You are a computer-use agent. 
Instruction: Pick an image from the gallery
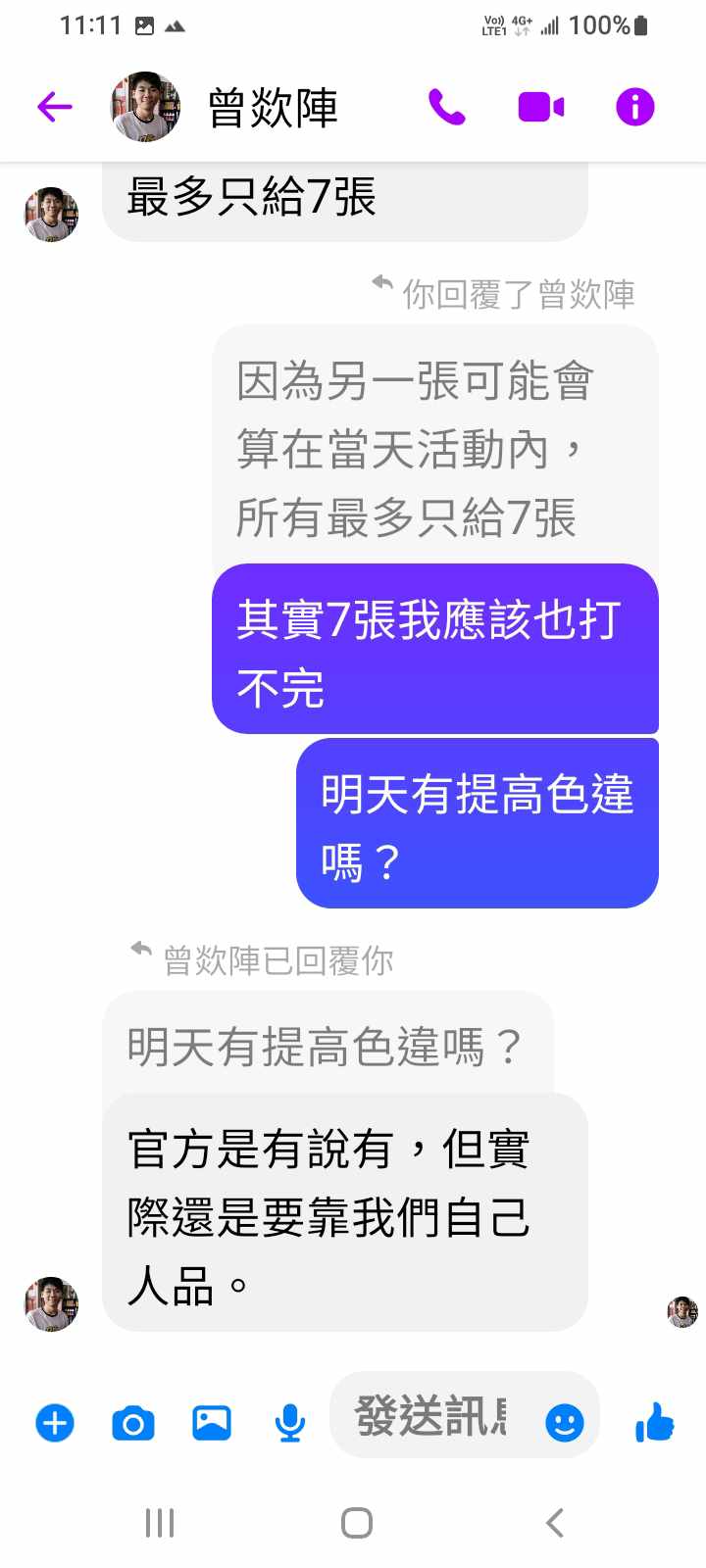(x=212, y=1422)
